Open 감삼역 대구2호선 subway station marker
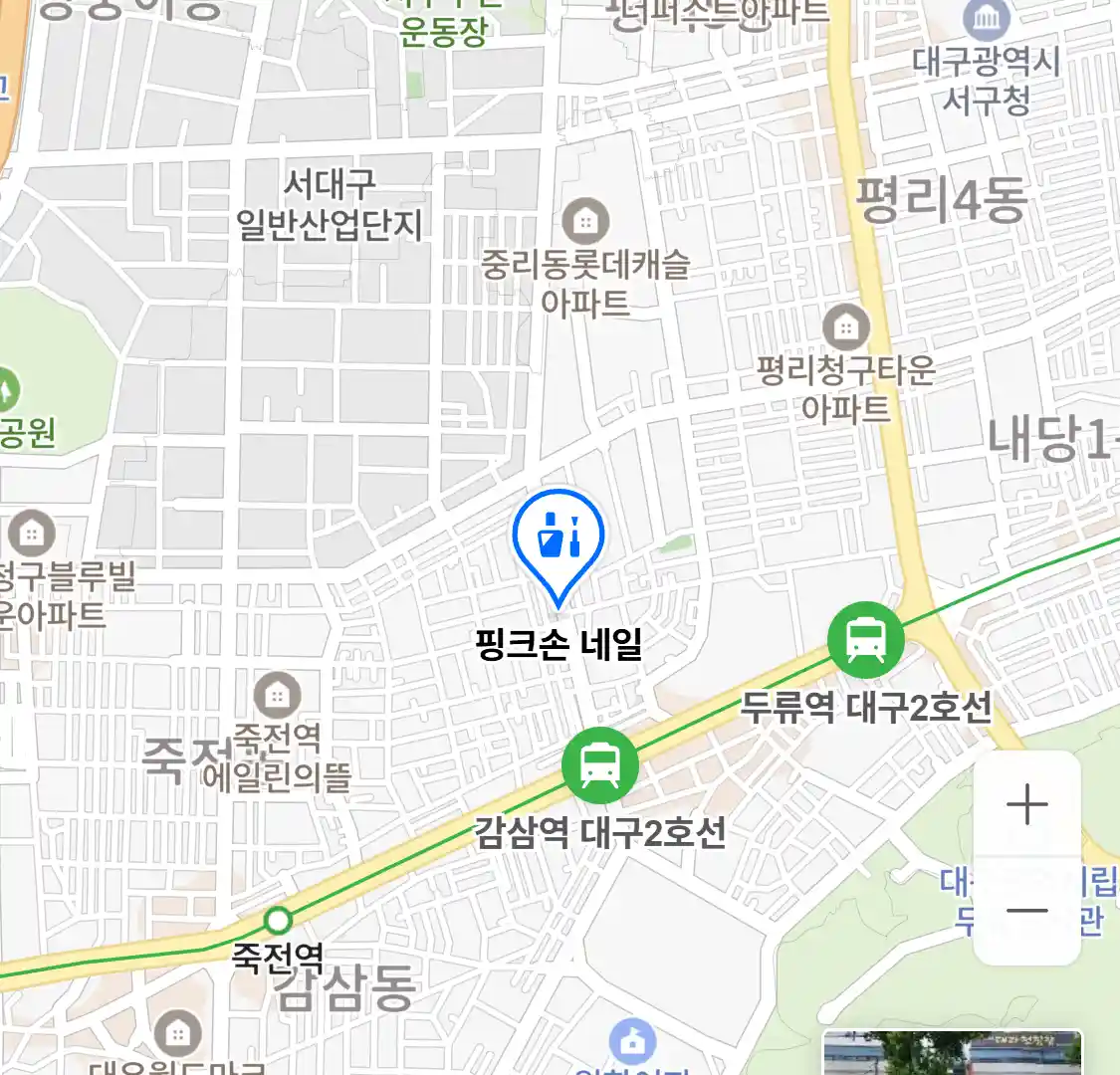The width and height of the screenshot is (1120, 1075). tap(599, 765)
